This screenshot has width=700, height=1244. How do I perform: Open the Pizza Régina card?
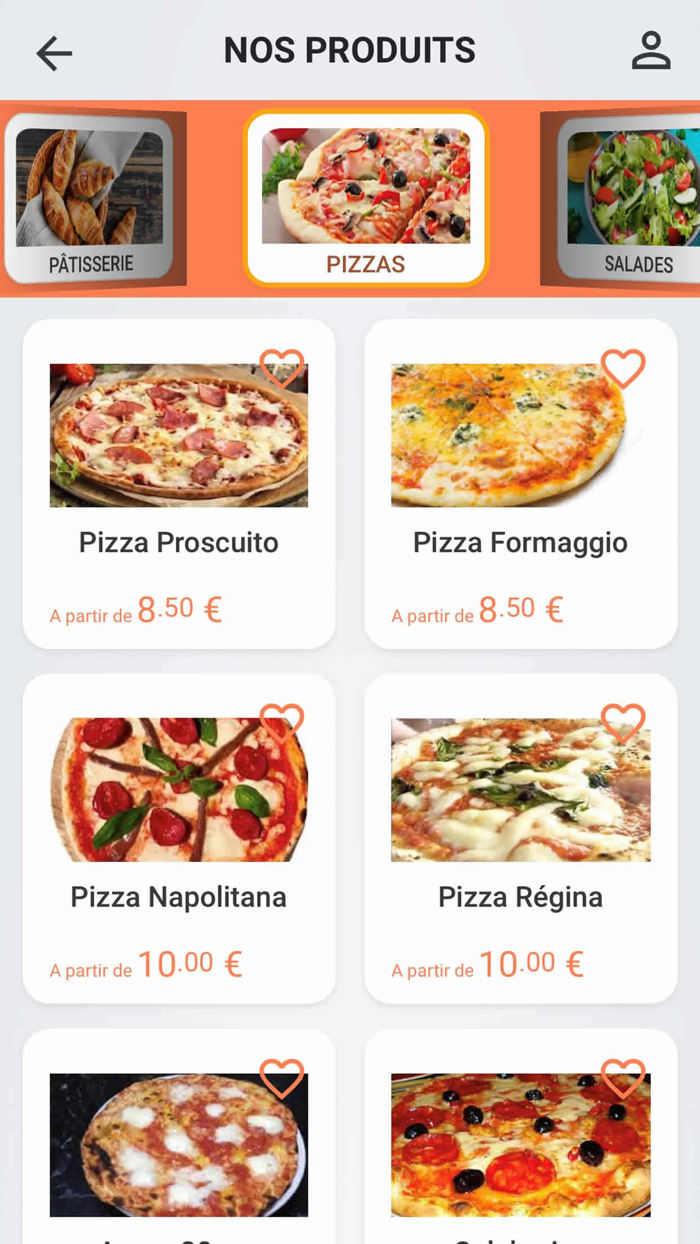(521, 838)
